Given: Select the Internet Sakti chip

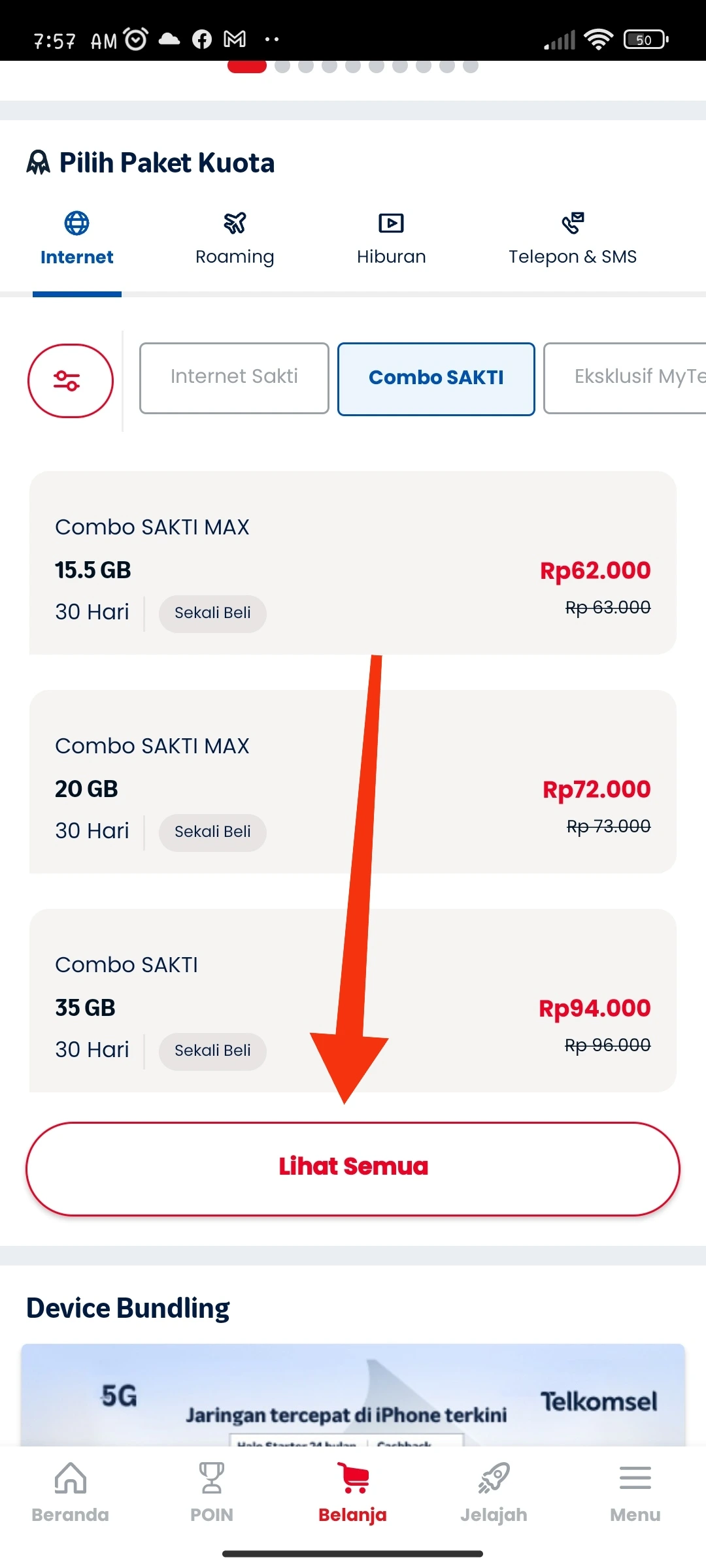Looking at the screenshot, I should 234,378.
